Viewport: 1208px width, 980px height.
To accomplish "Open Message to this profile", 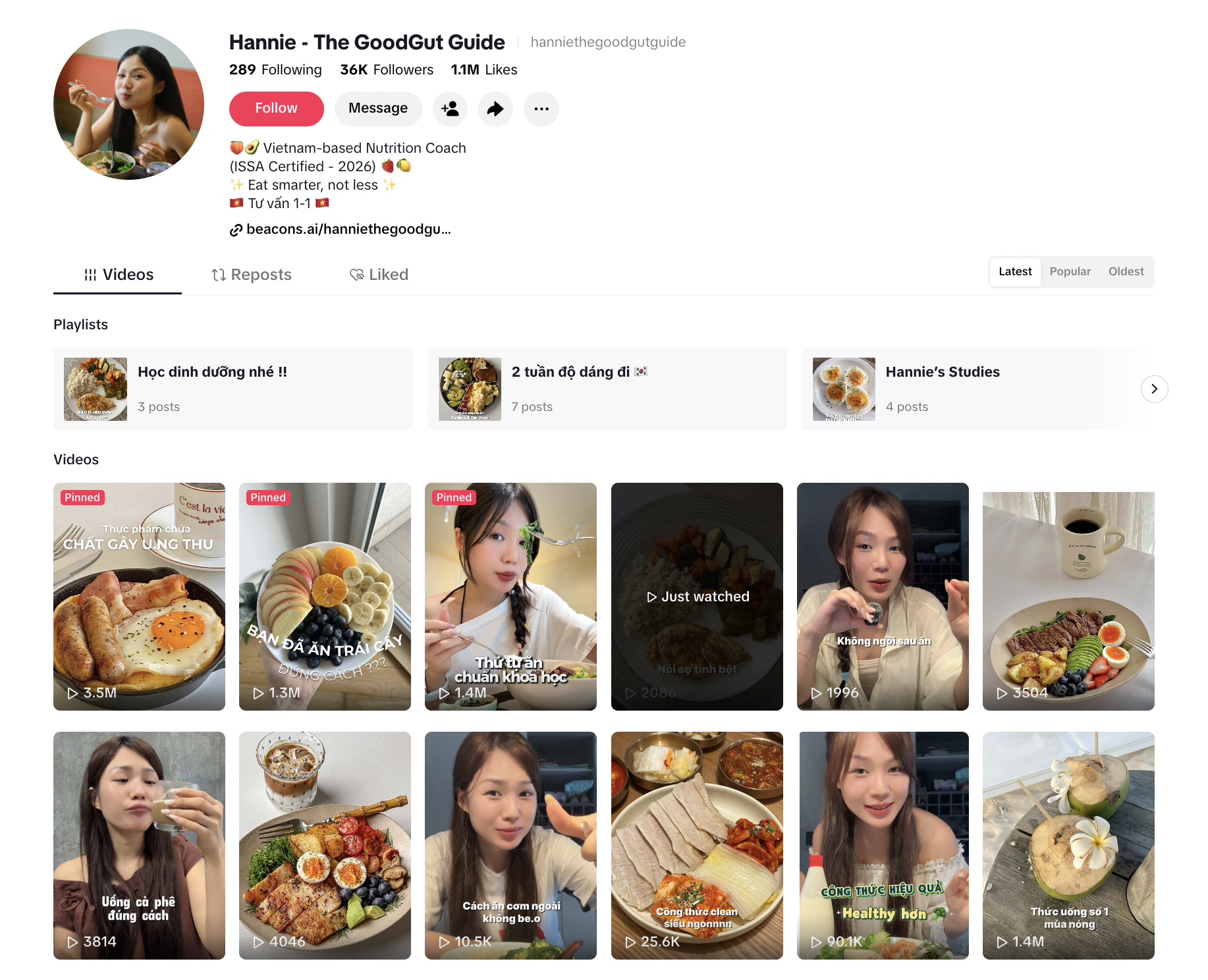I will [377, 109].
